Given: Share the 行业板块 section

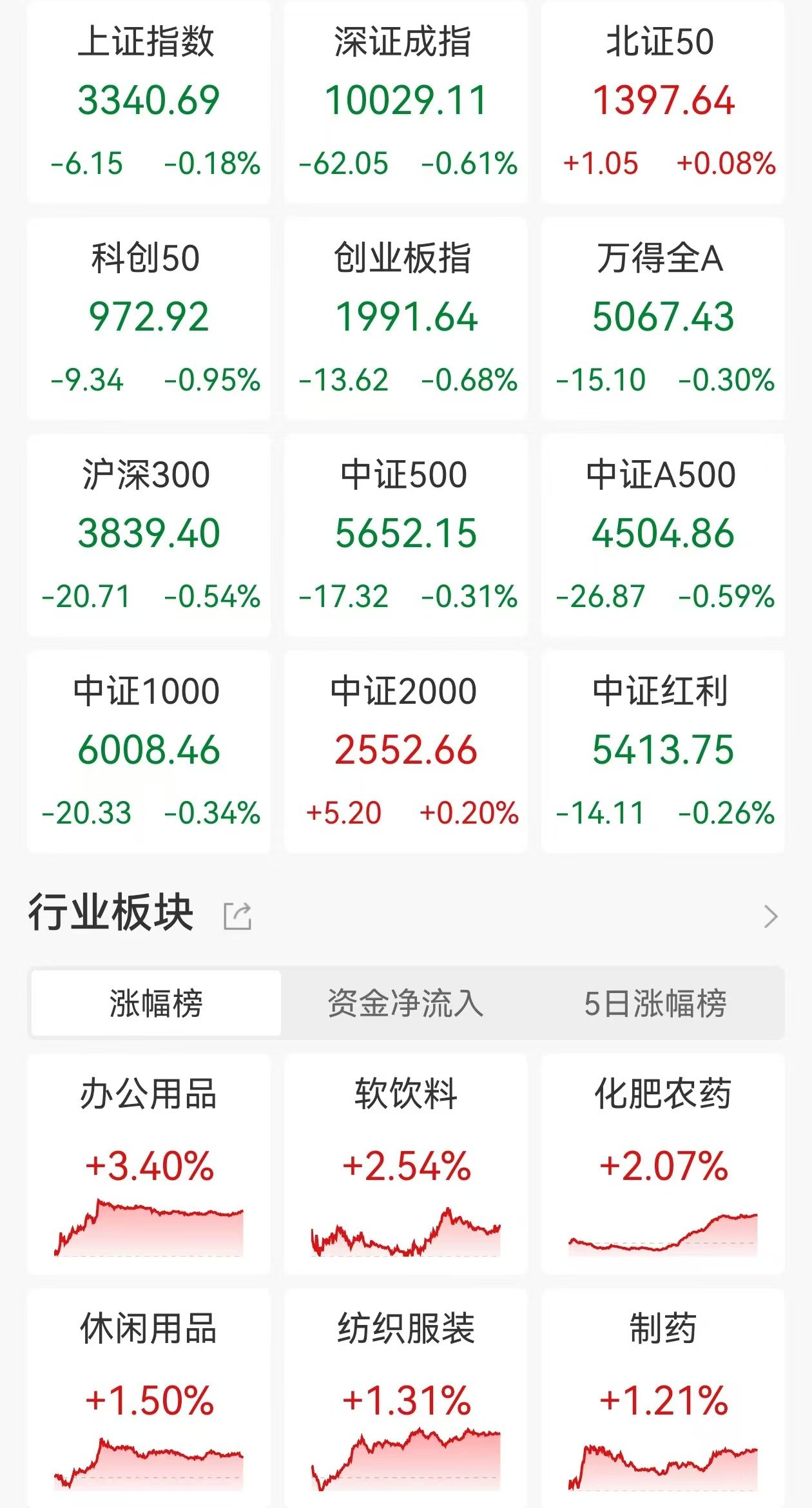Looking at the screenshot, I should tap(237, 916).
